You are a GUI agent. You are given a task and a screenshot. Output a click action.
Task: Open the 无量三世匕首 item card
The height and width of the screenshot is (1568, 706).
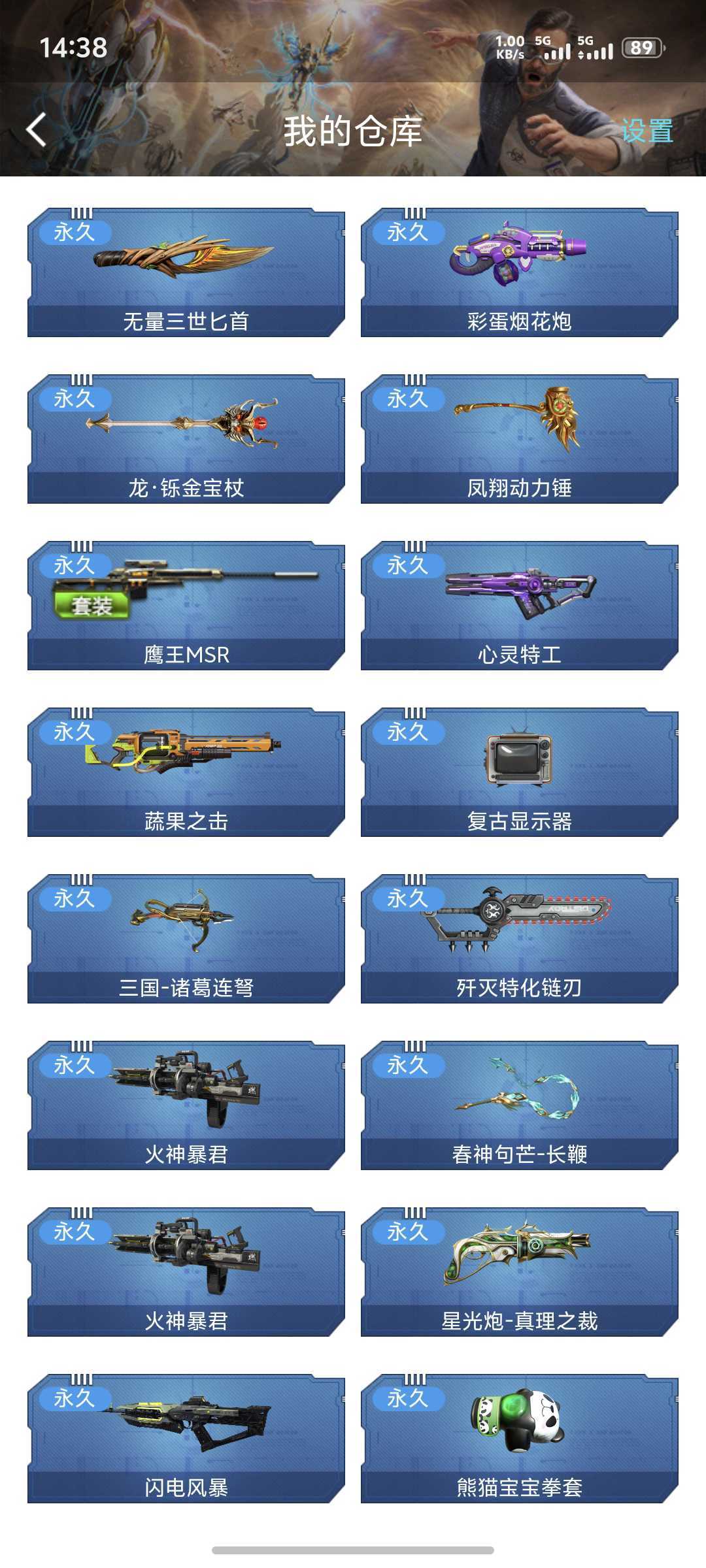186,272
